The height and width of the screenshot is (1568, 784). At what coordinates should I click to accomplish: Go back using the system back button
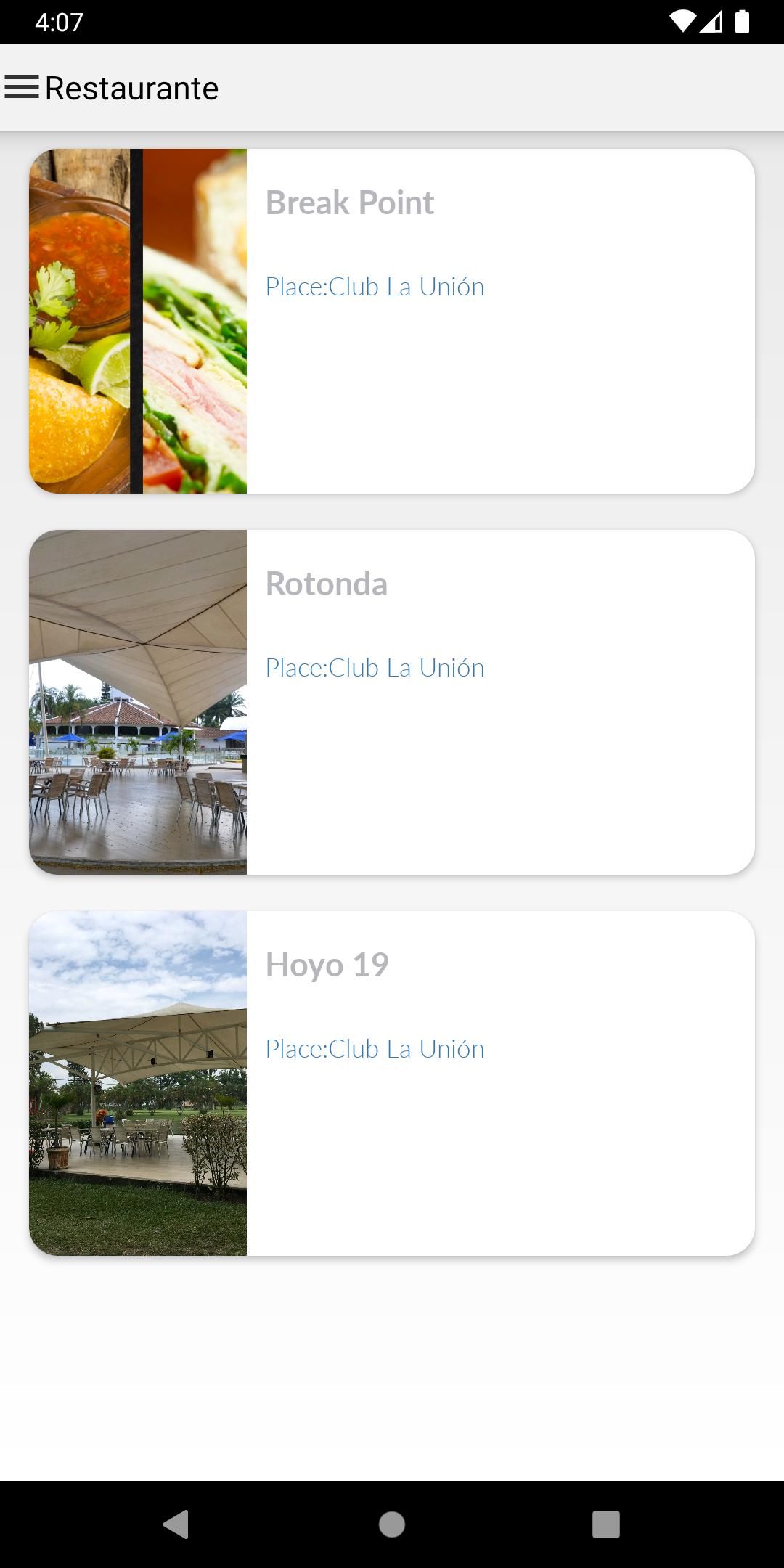coord(176,1524)
